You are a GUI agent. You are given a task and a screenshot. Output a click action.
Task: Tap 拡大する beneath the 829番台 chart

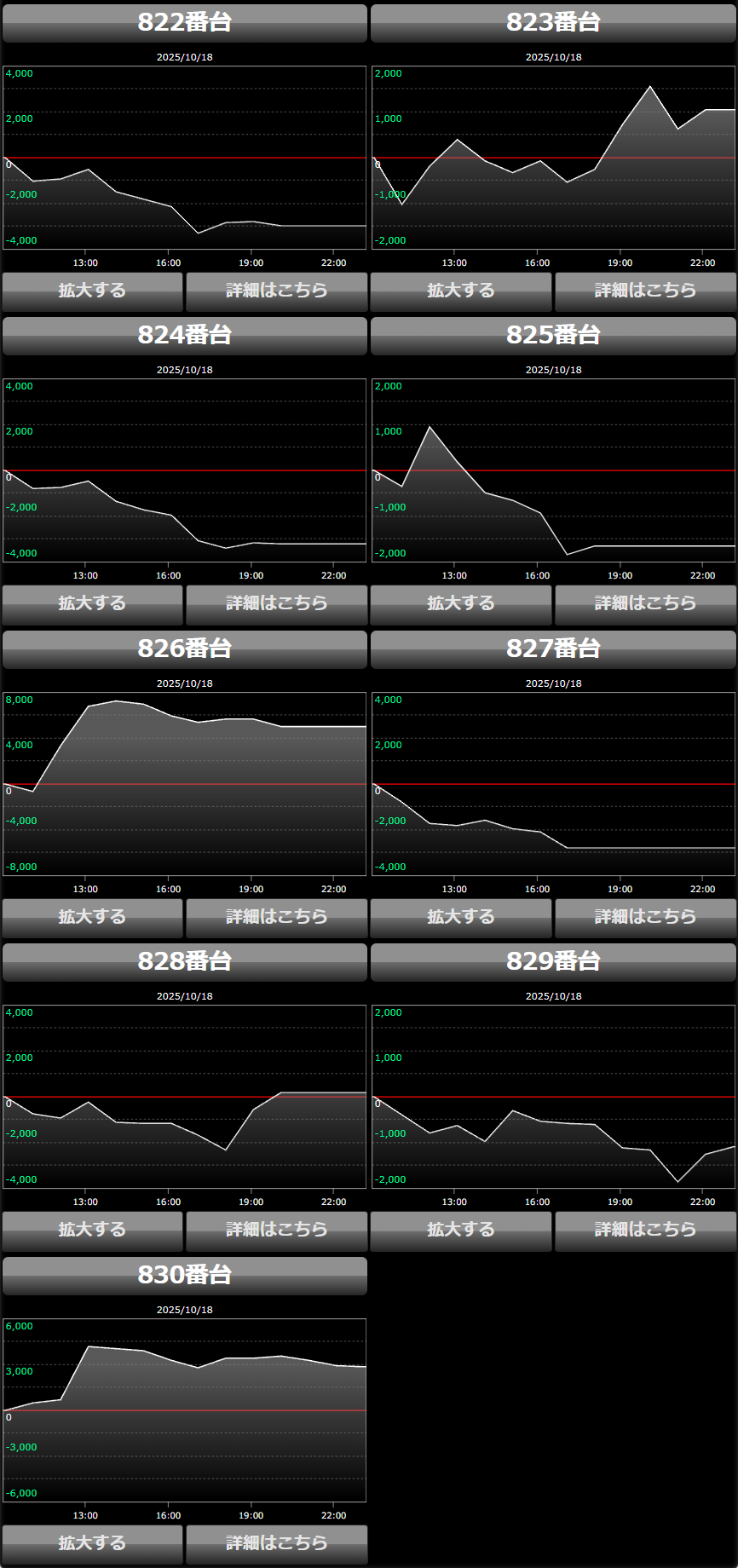click(x=461, y=1231)
